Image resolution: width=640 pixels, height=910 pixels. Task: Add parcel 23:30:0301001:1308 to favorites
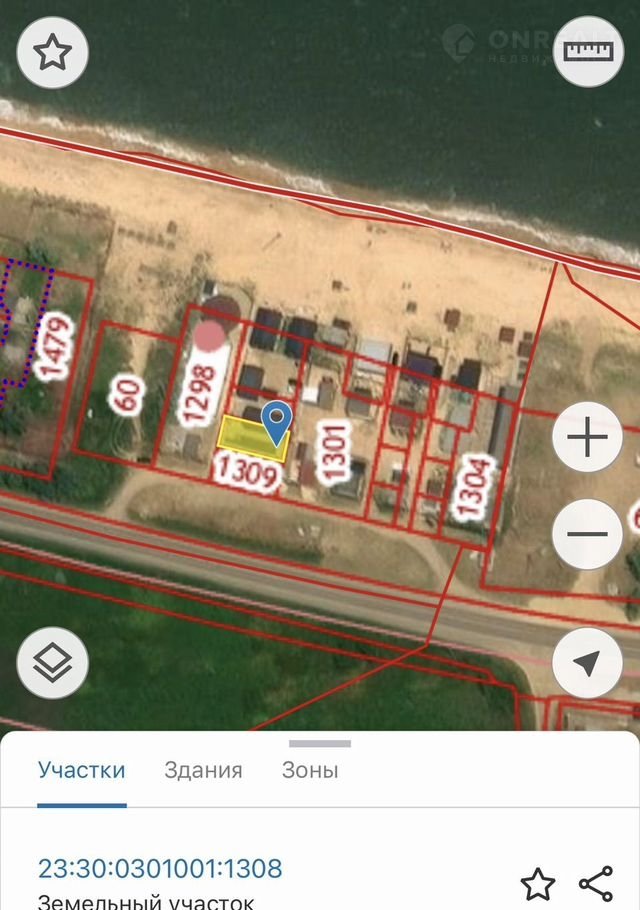tap(538, 884)
